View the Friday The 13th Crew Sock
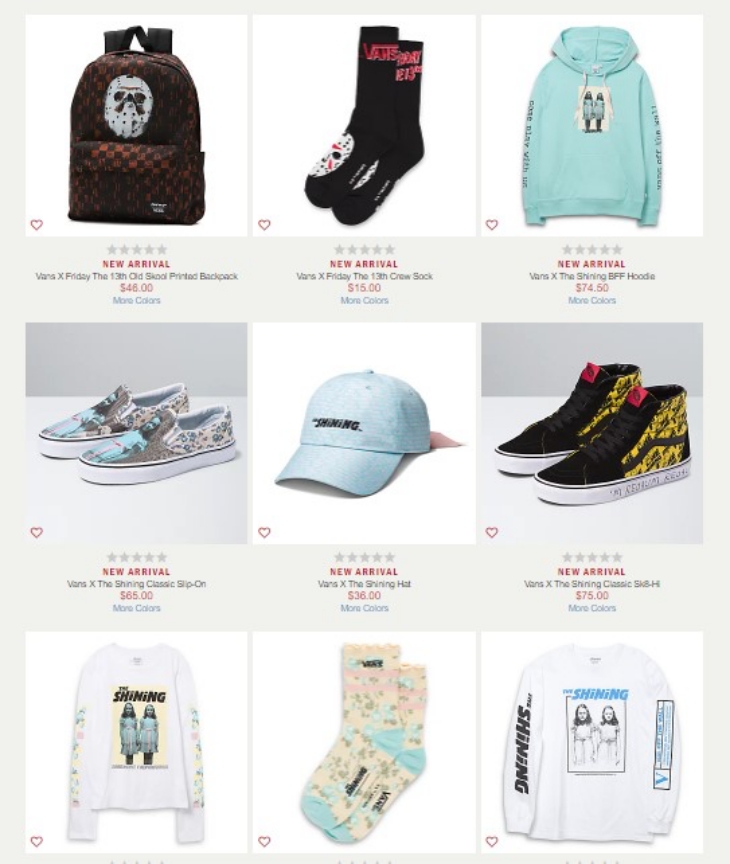This screenshot has height=864, width=730. point(364,125)
